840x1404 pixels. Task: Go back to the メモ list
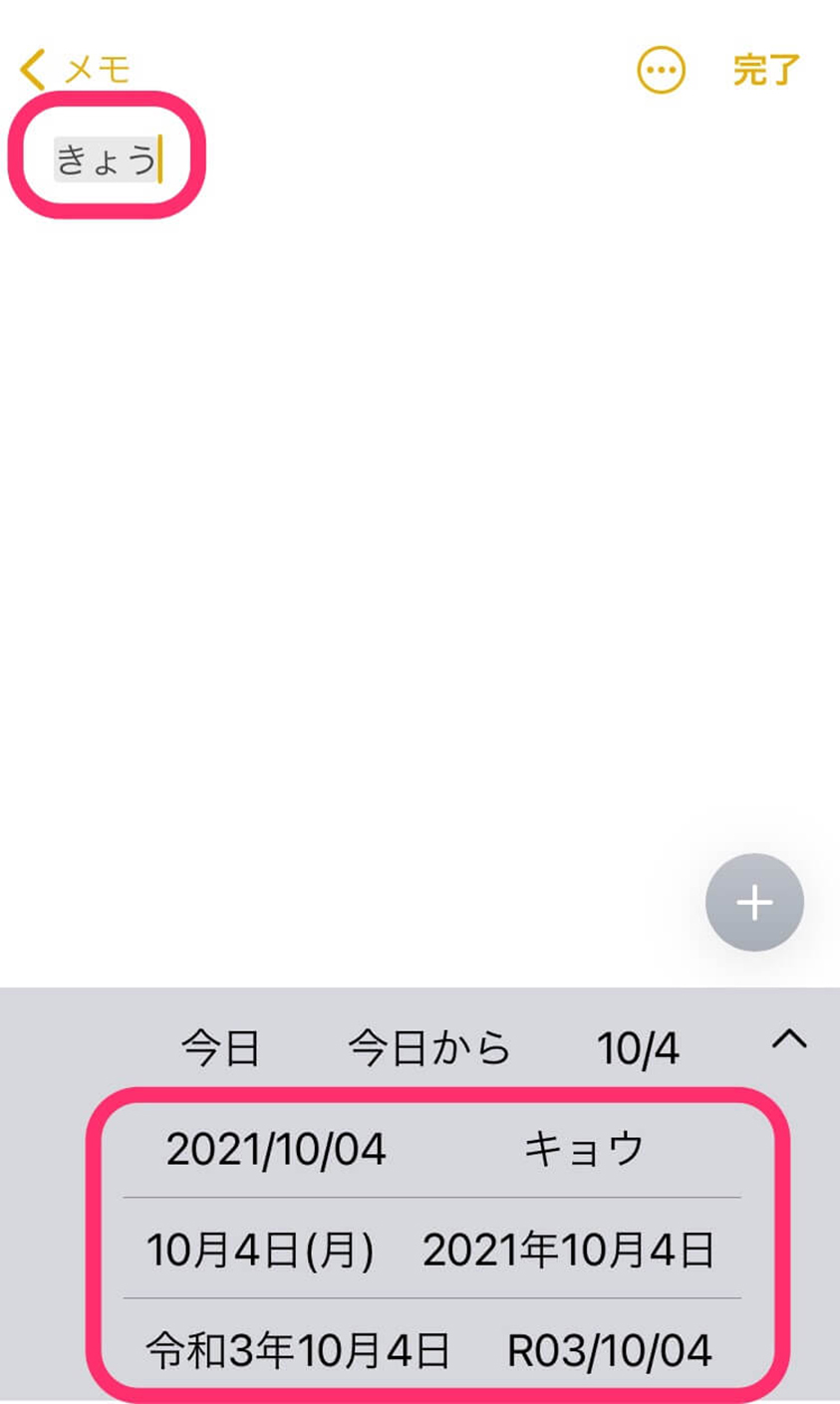(x=75, y=71)
